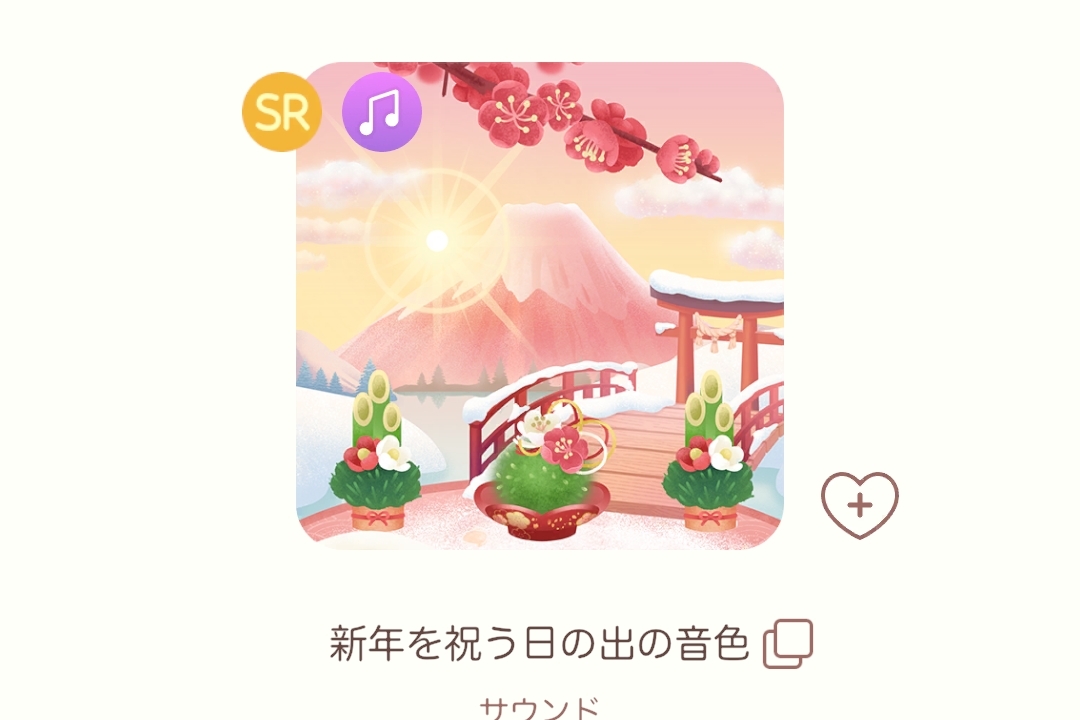1080x720 pixels.
Task: Copy the title 新年を祝う日の出の音色
Action: pyautogui.click(x=788, y=644)
